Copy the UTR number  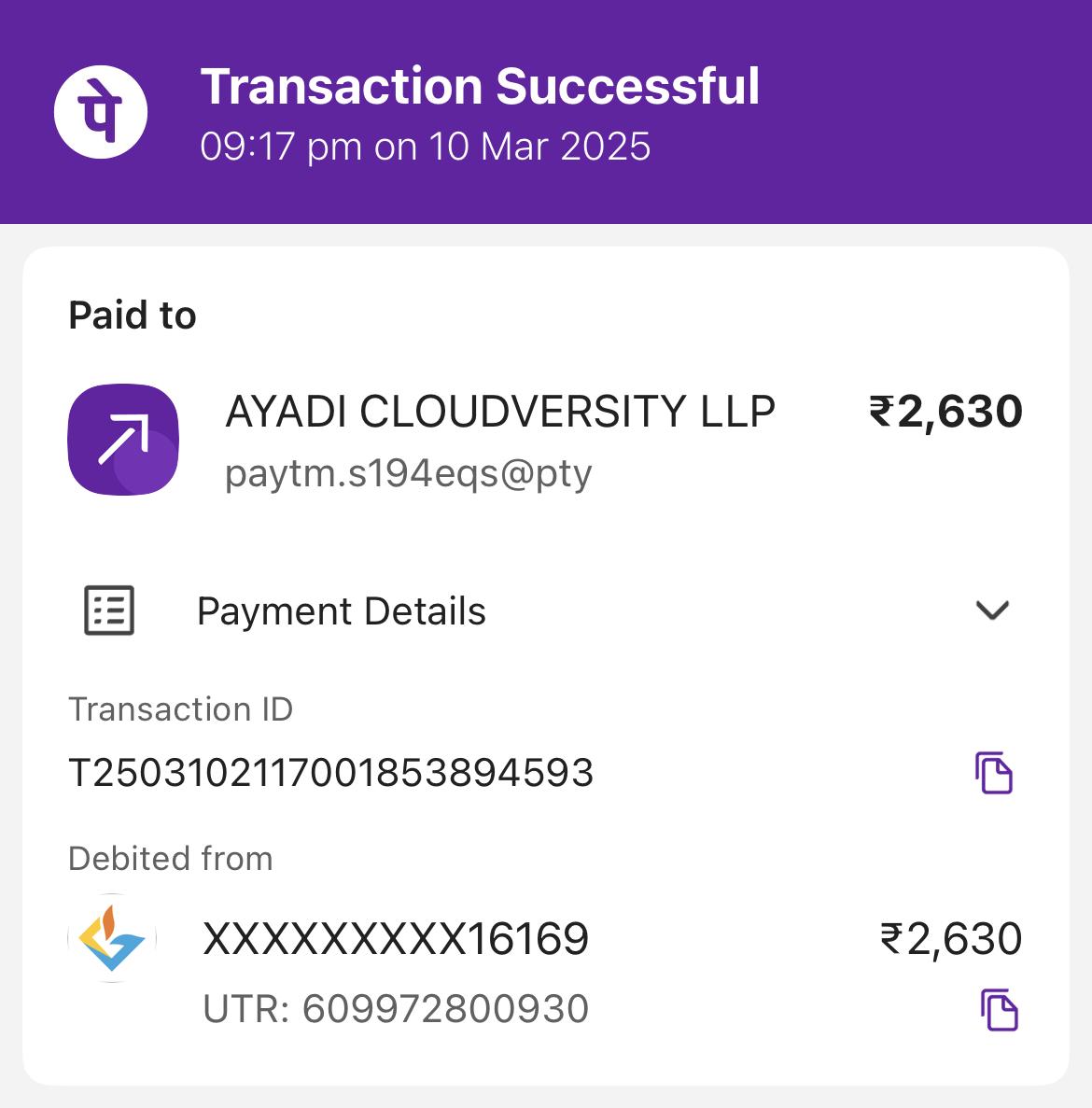(999, 1009)
